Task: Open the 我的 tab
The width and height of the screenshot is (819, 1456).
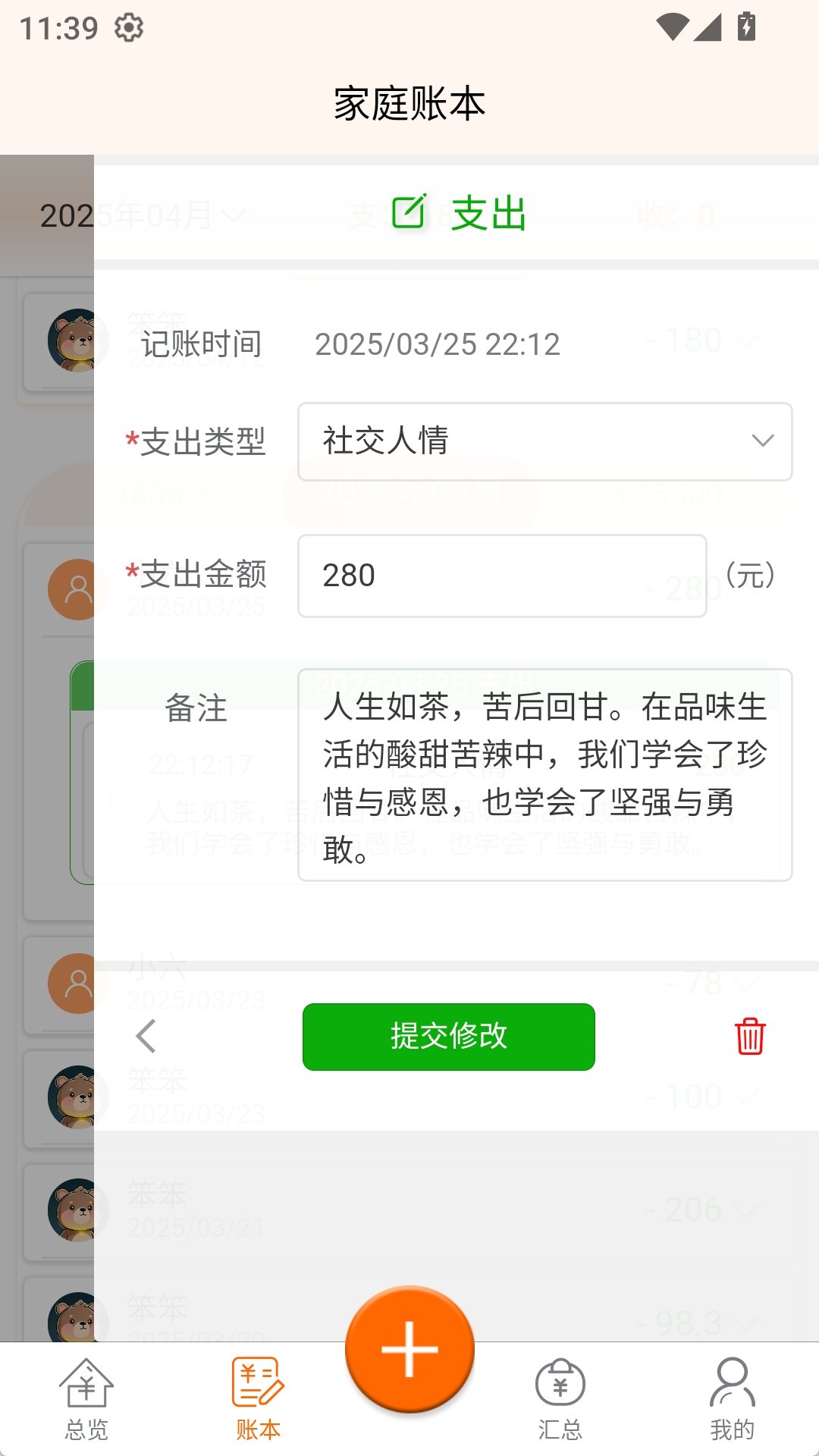Action: pos(732,1400)
